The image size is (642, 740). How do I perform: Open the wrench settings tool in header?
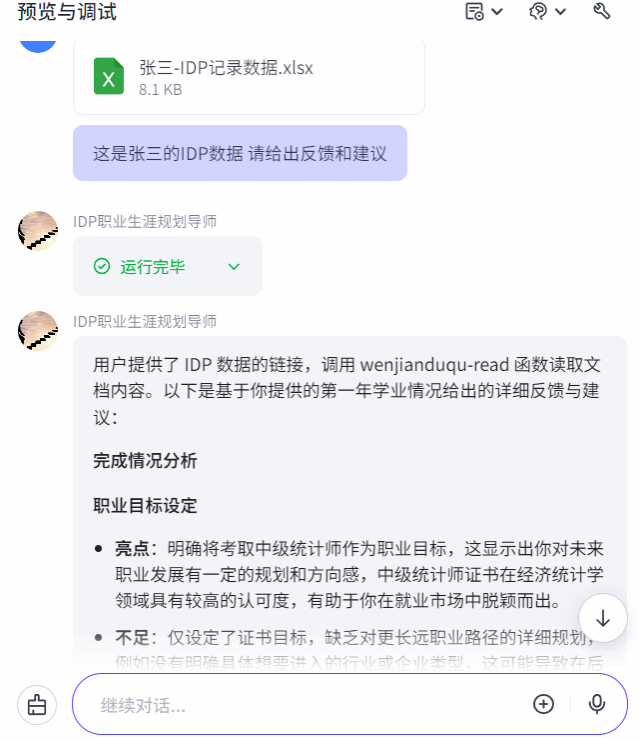tap(601, 12)
